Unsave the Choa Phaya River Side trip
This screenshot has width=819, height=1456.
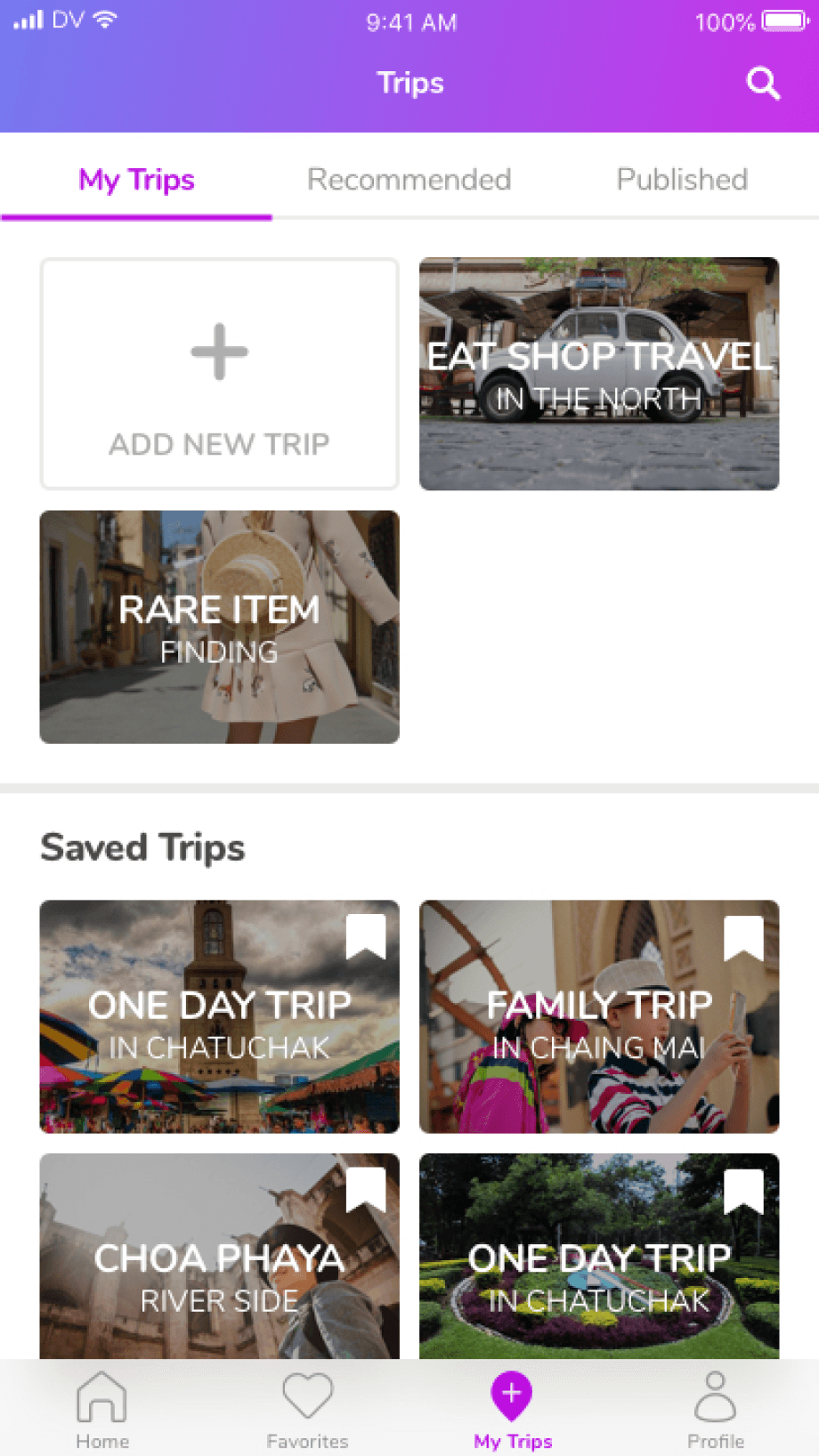tap(365, 1191)
